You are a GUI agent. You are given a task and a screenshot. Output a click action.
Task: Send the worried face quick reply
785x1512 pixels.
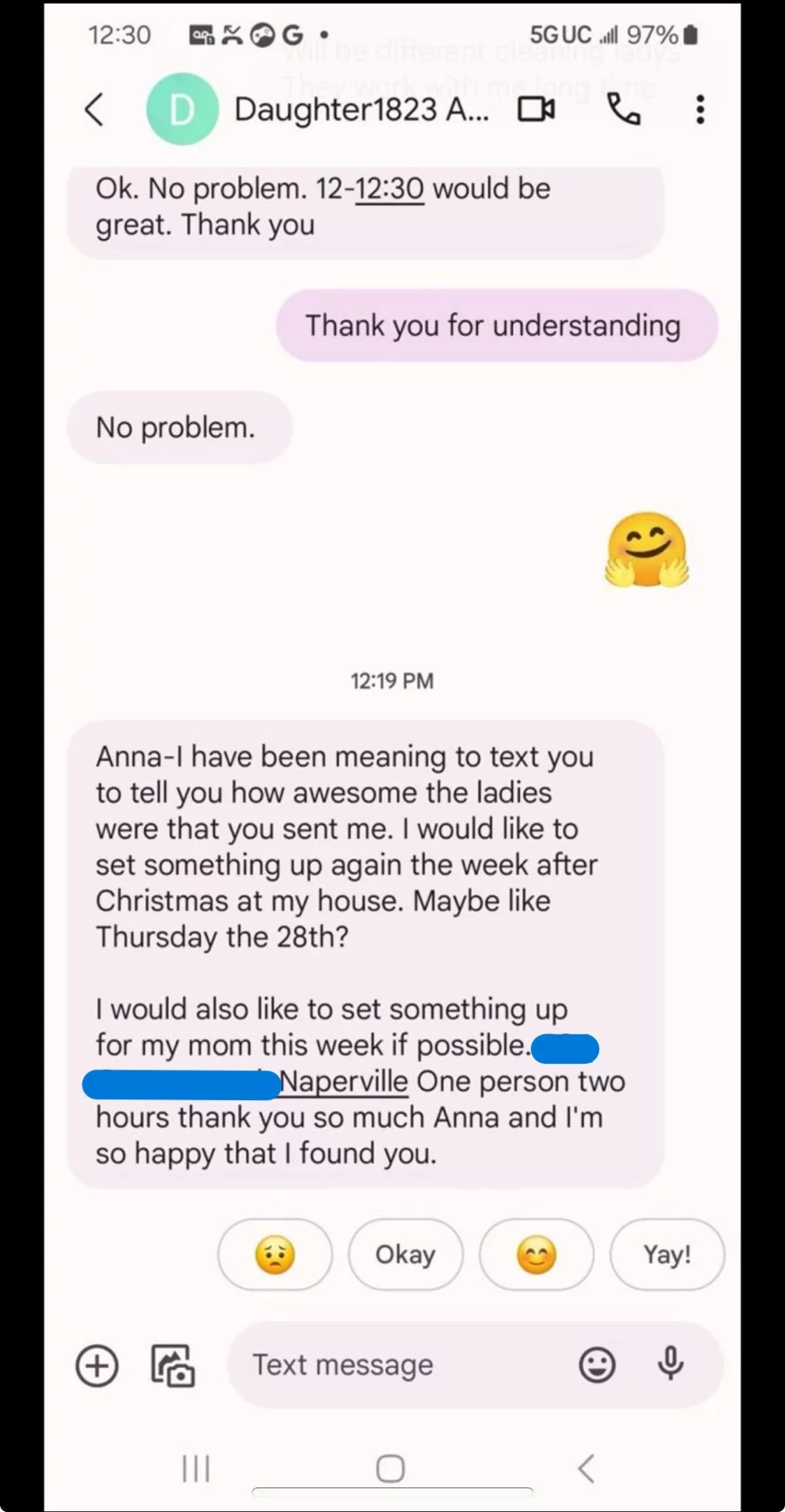tap(275, 1254)
